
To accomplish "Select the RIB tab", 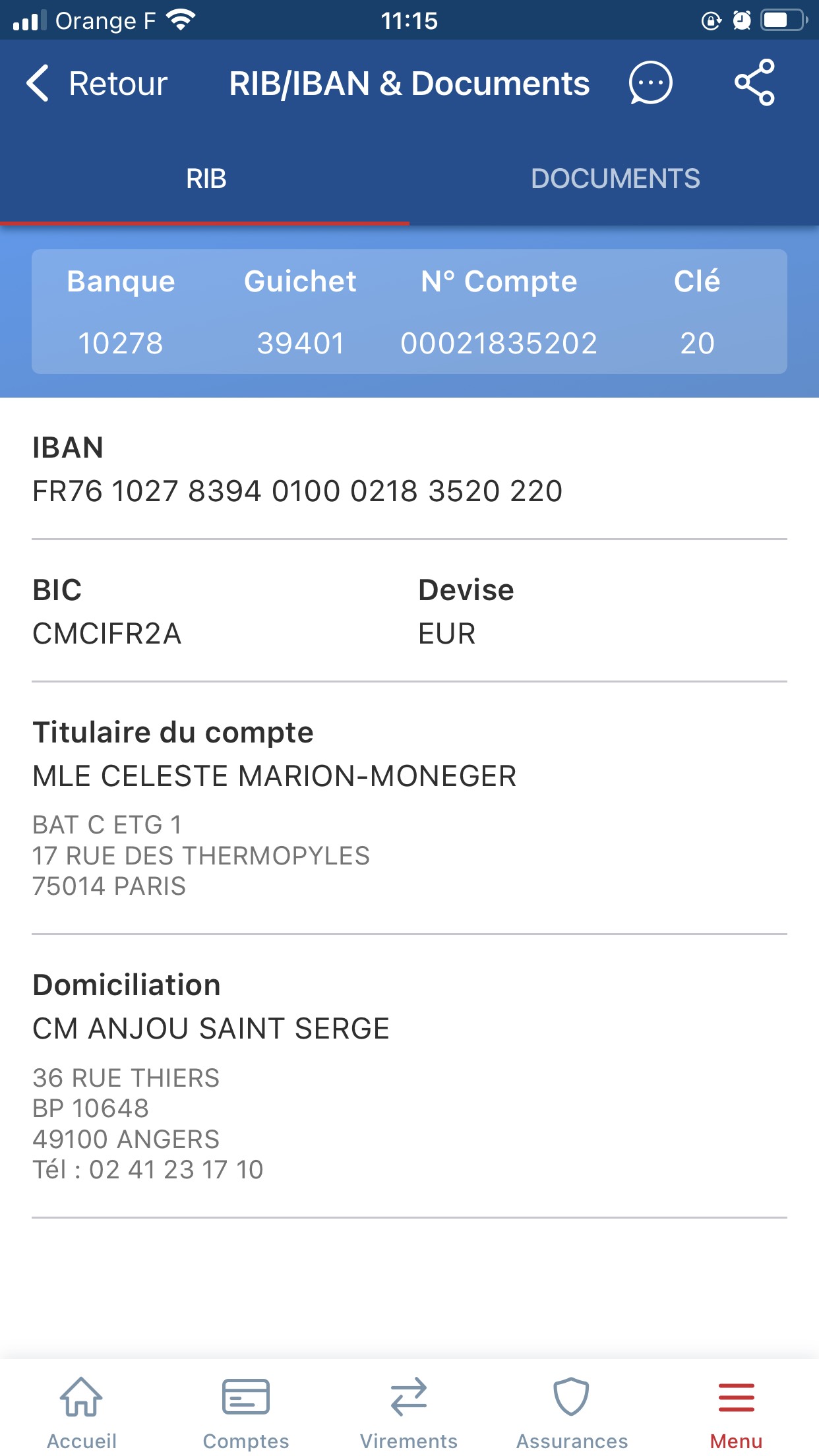I will (206, 179).
